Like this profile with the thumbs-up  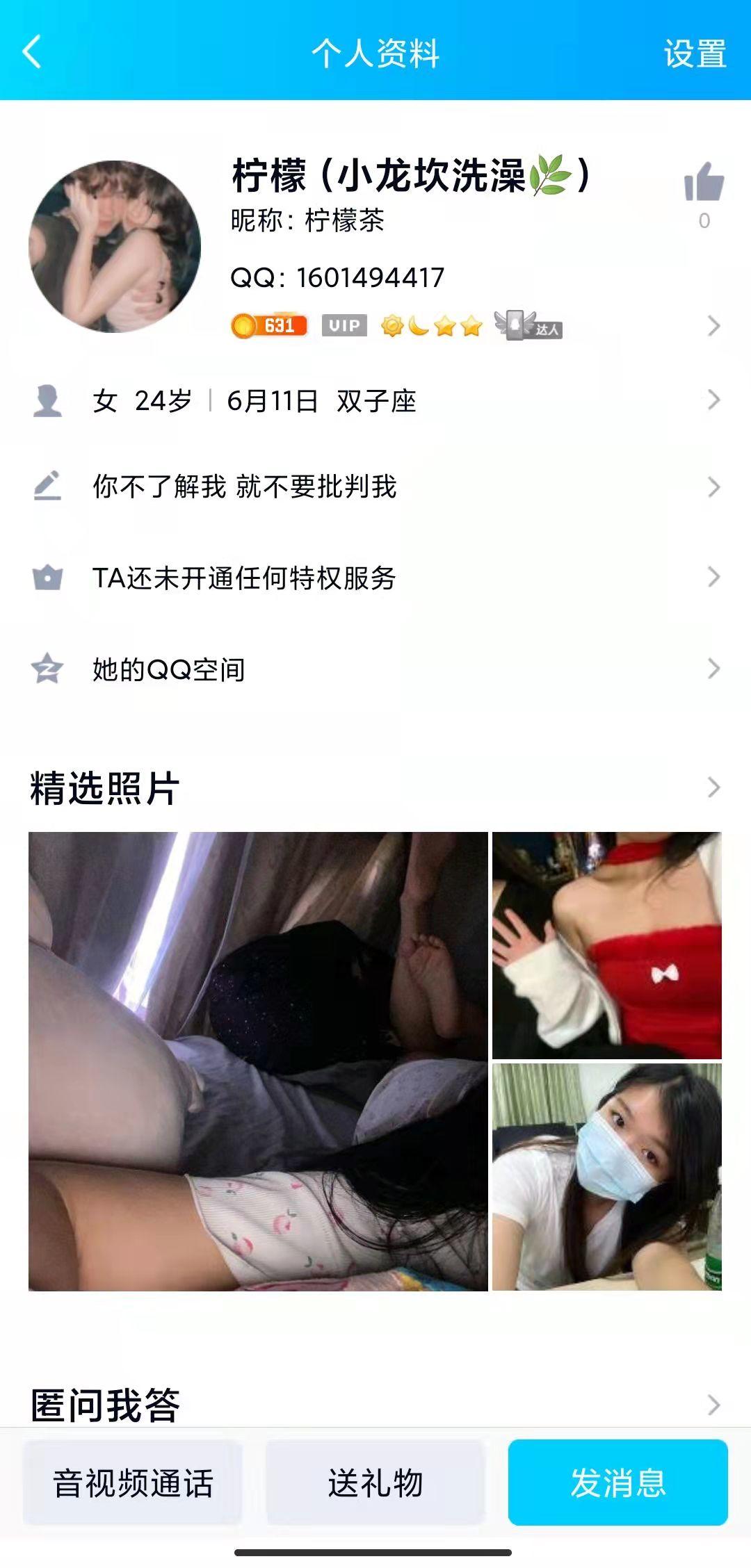704,183
